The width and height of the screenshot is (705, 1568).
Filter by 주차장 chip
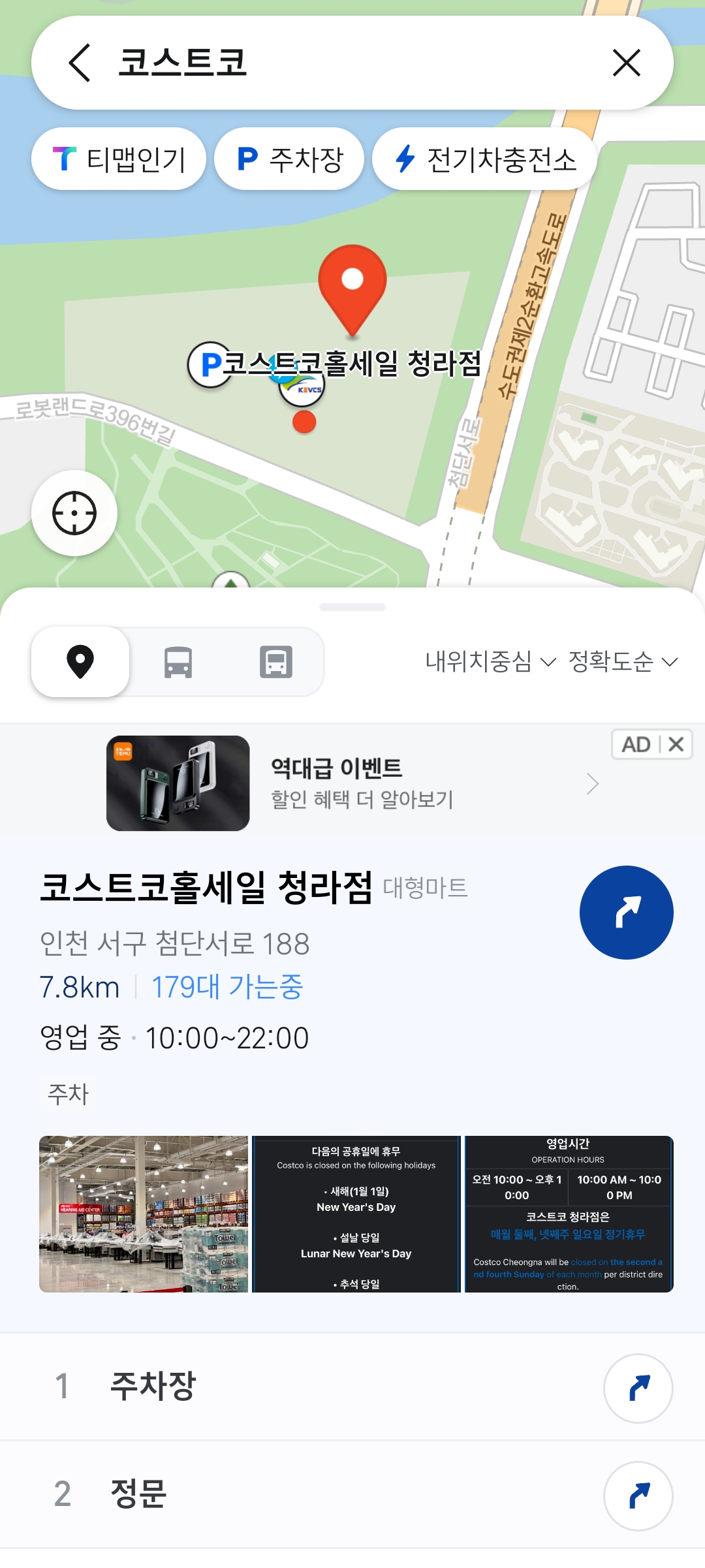pyautogui.click(x=289, y=159)
